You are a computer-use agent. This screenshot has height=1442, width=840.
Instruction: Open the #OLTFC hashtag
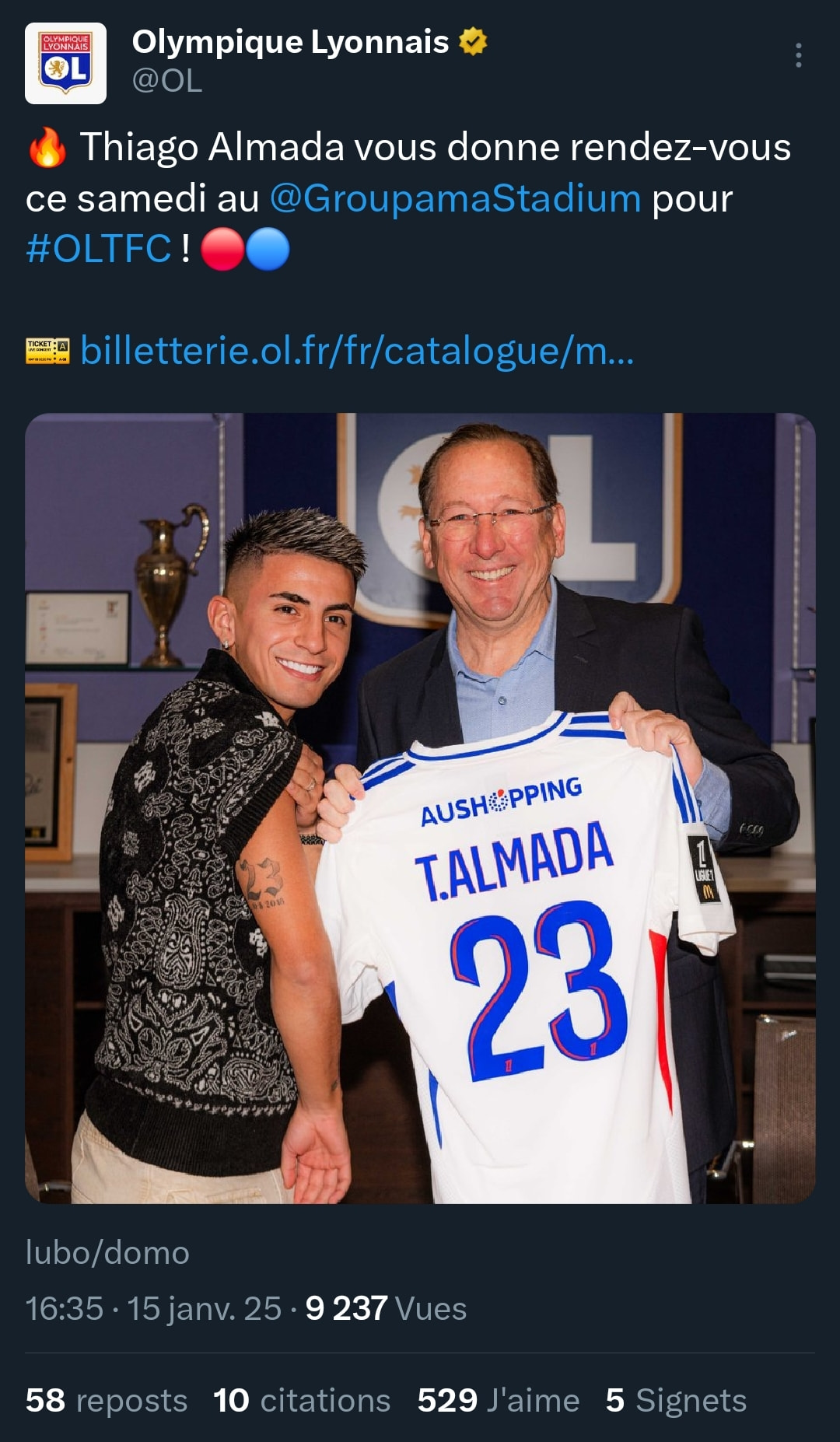(x=99, y=249)
